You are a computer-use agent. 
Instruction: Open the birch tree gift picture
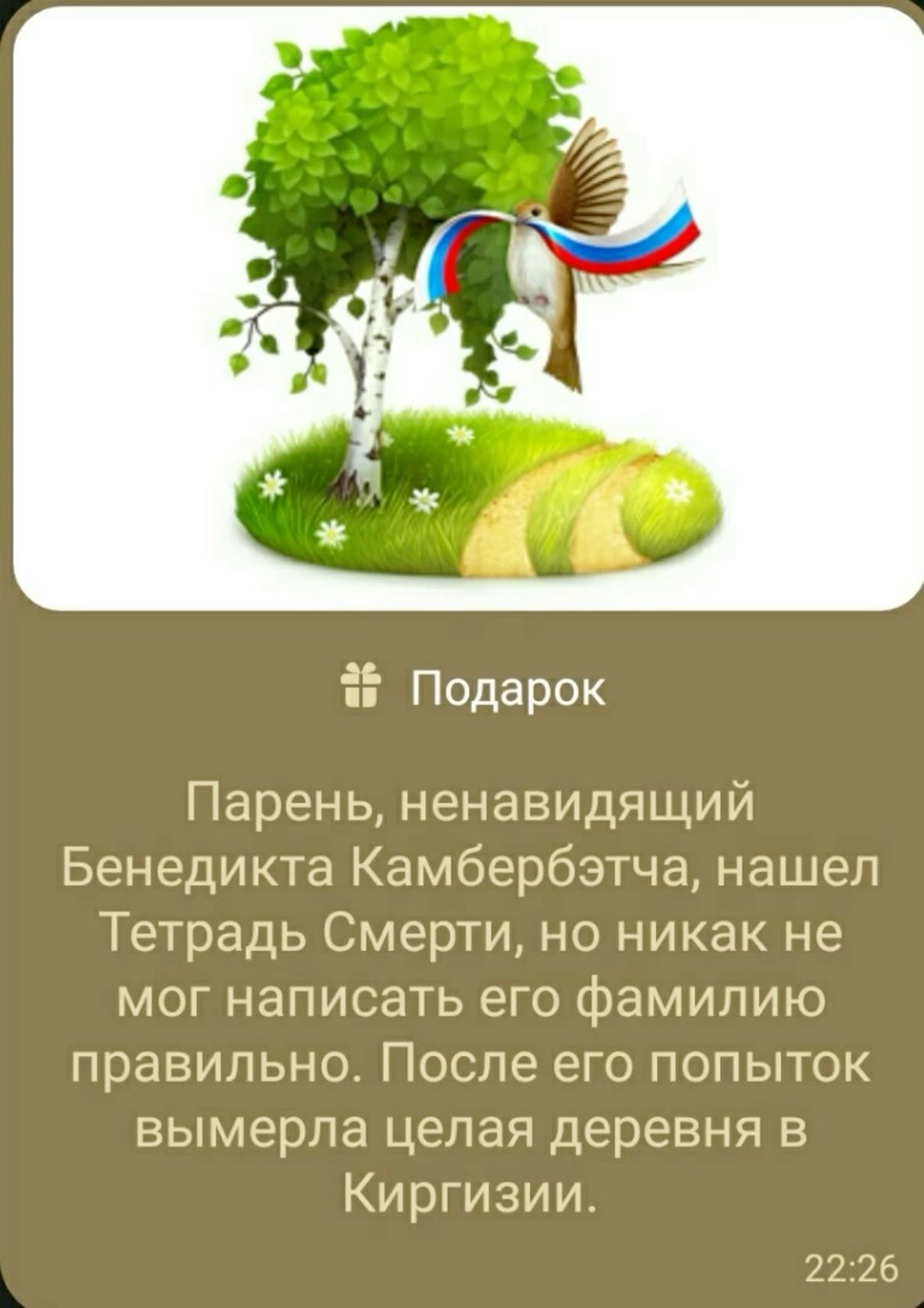click(467, 305)
